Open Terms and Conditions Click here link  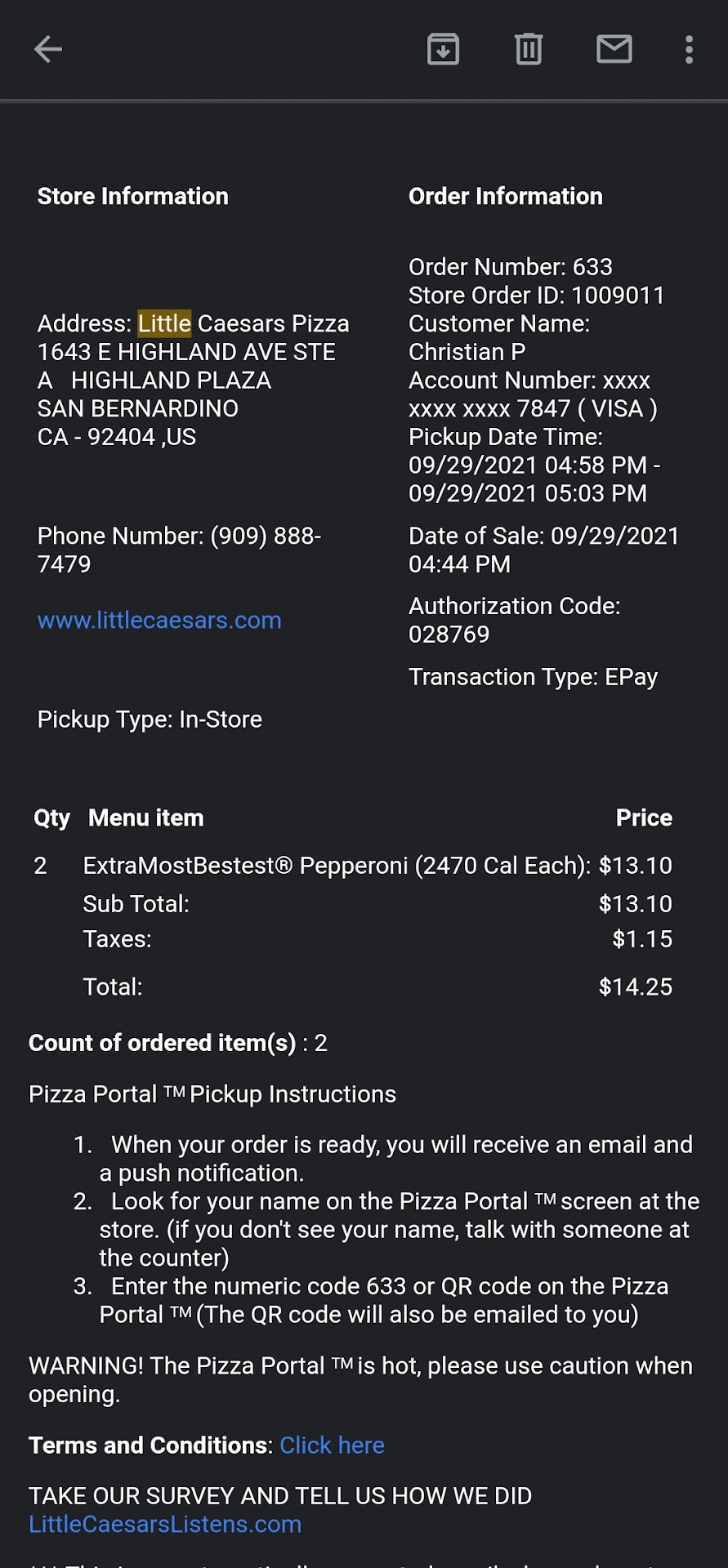tap(332, 1445)
